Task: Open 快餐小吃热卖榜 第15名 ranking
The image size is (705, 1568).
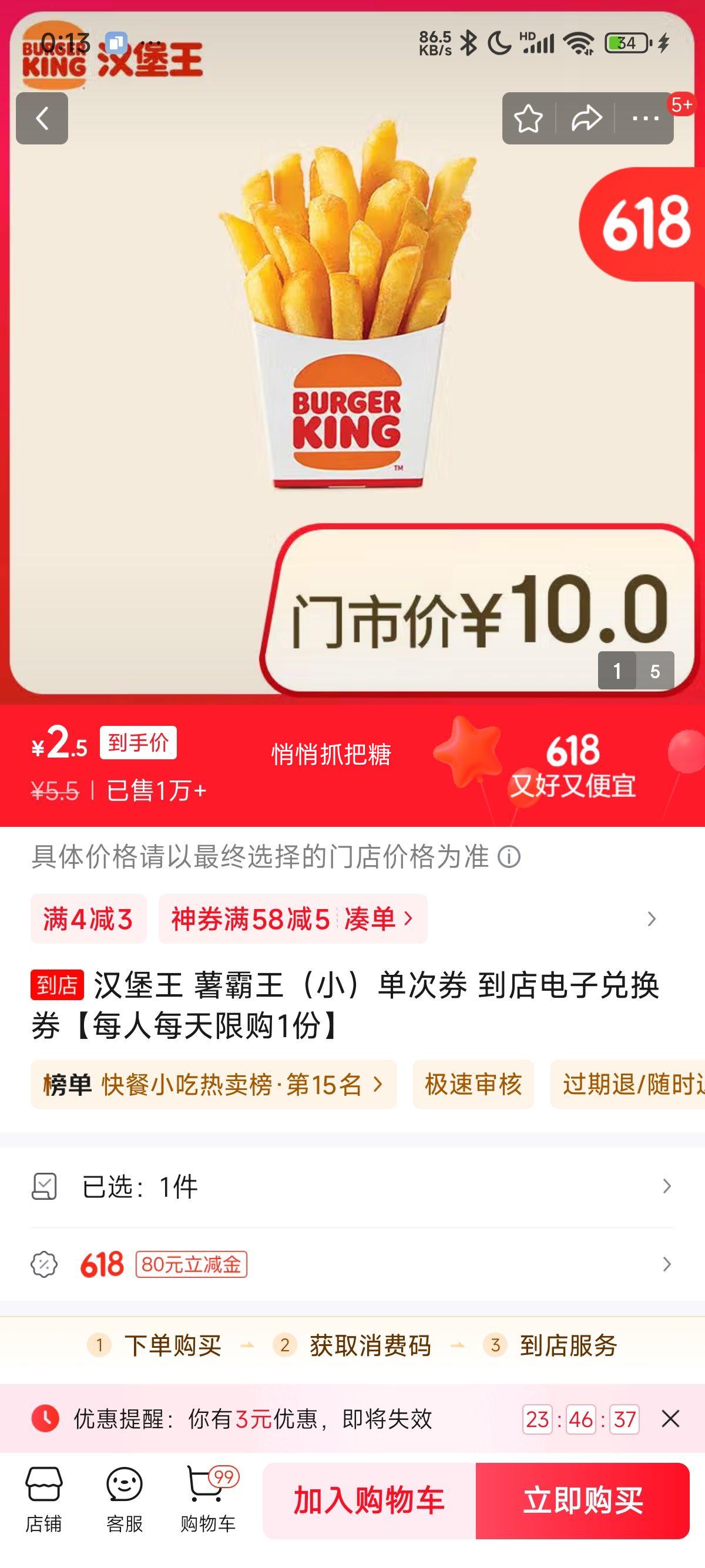Action: (x=213, y=1084)
